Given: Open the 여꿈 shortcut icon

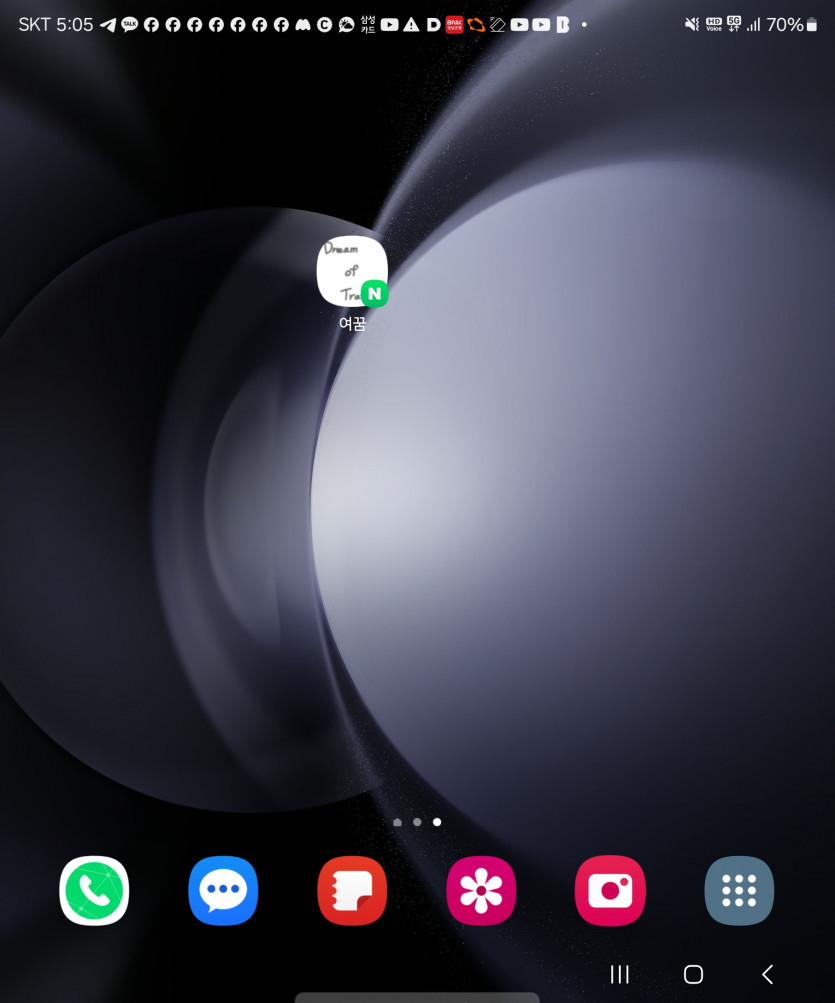Looking at the screenshot, I should 352,272.
